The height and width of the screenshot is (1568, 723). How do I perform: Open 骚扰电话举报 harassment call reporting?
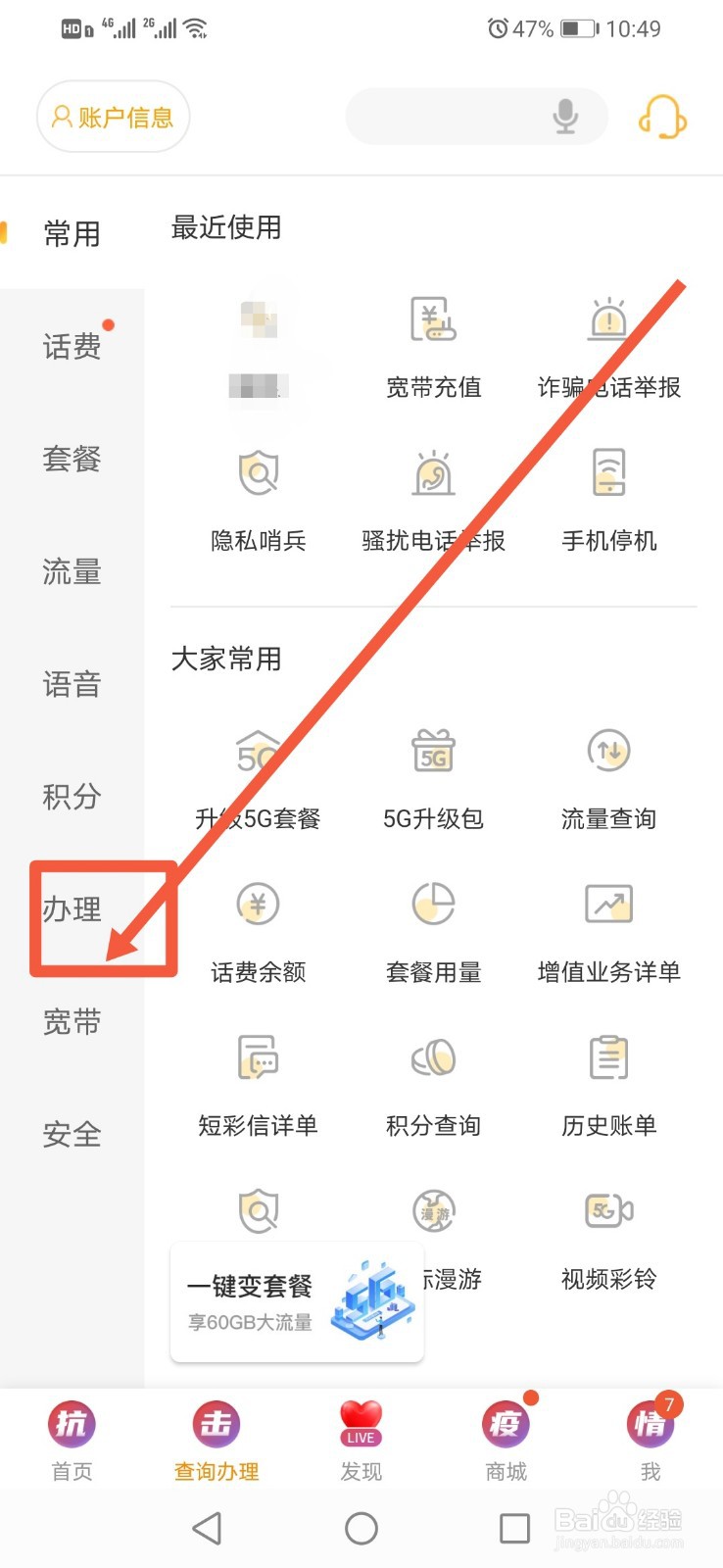tap(433, 495)
